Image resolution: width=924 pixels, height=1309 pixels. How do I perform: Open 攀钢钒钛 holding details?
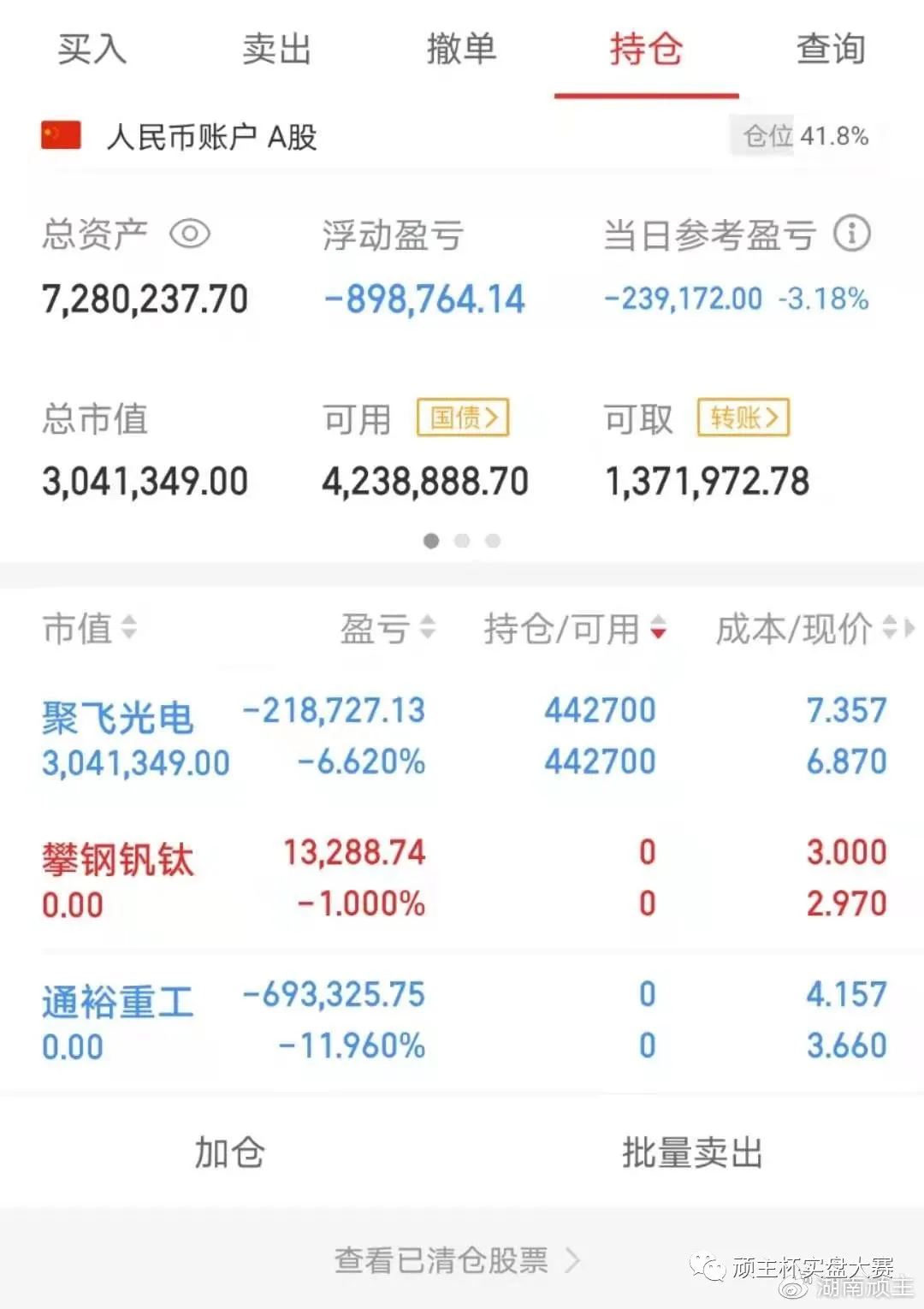click(118, 859)
